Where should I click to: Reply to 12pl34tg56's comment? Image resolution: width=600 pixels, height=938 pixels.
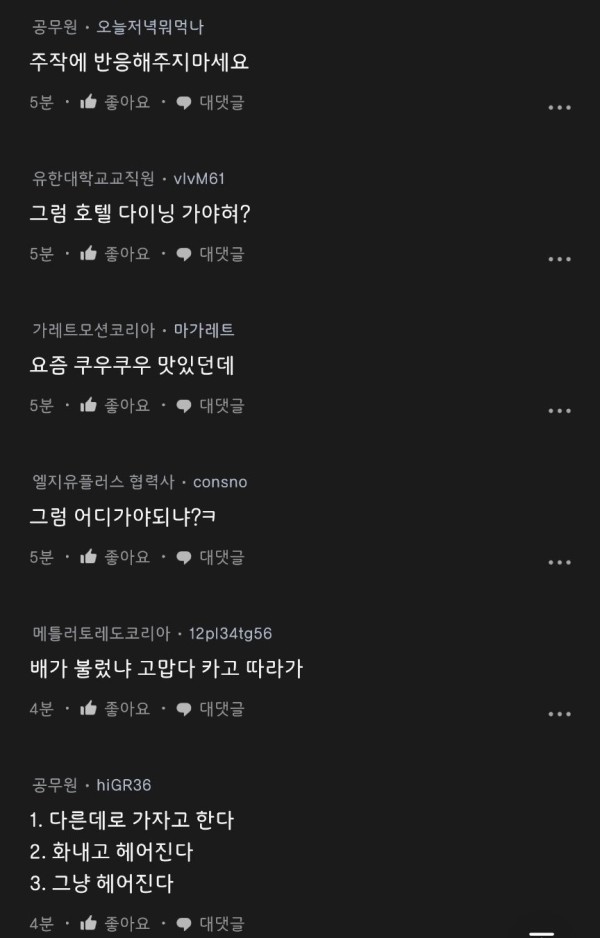point(210,709)
